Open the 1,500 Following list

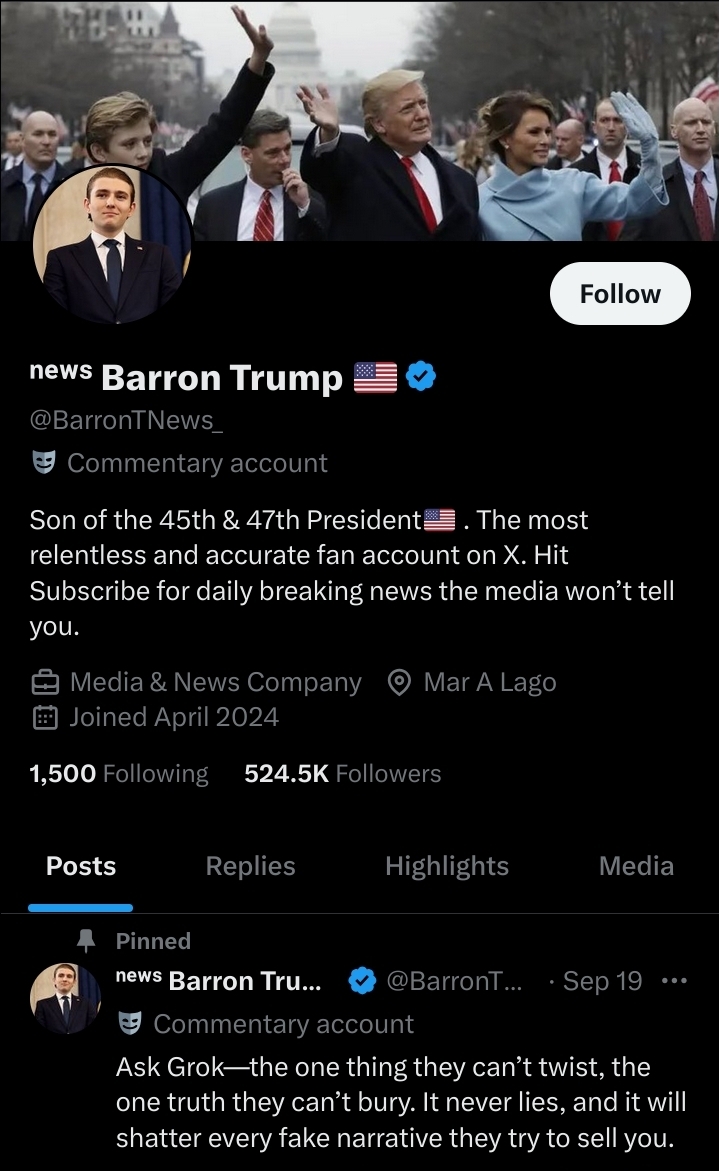[119, 773]
